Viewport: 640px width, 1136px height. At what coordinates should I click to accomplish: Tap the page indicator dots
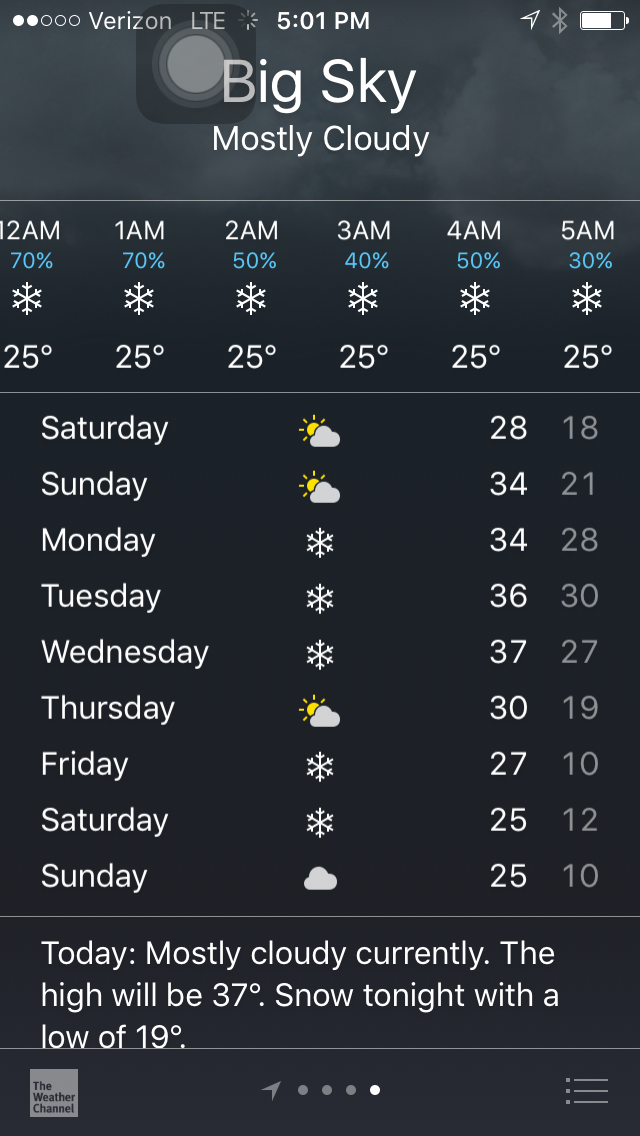coord(338,1090)
